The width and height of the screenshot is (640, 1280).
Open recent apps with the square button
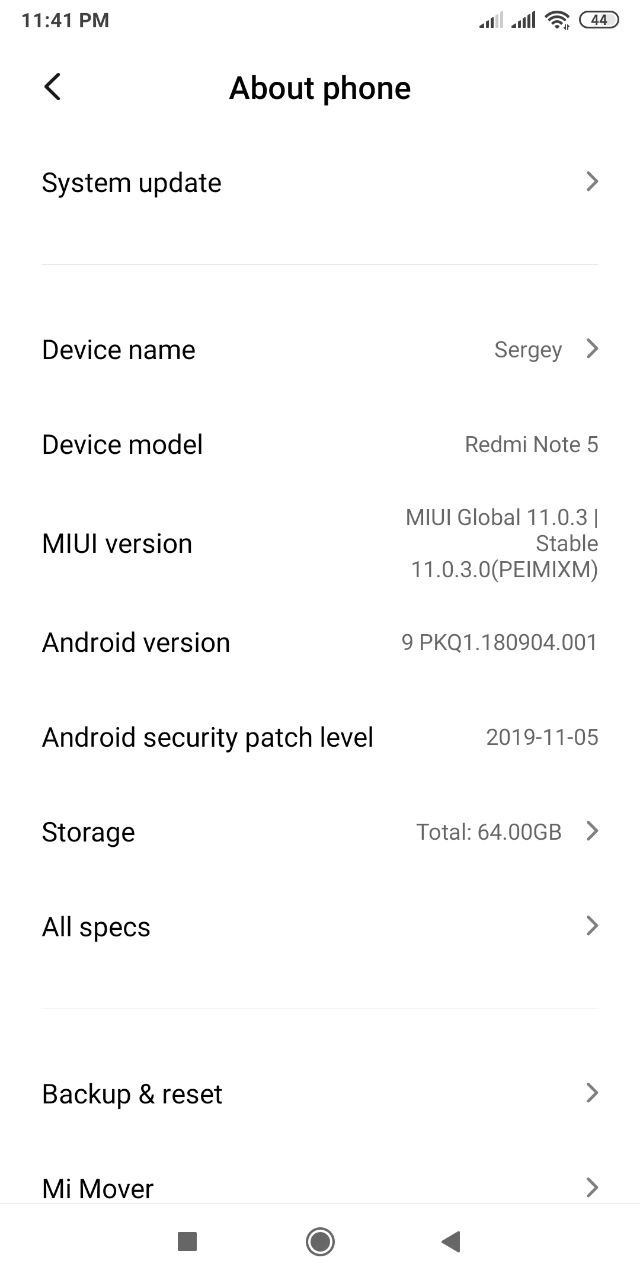pyautogui.click(x=187, y=1242)
